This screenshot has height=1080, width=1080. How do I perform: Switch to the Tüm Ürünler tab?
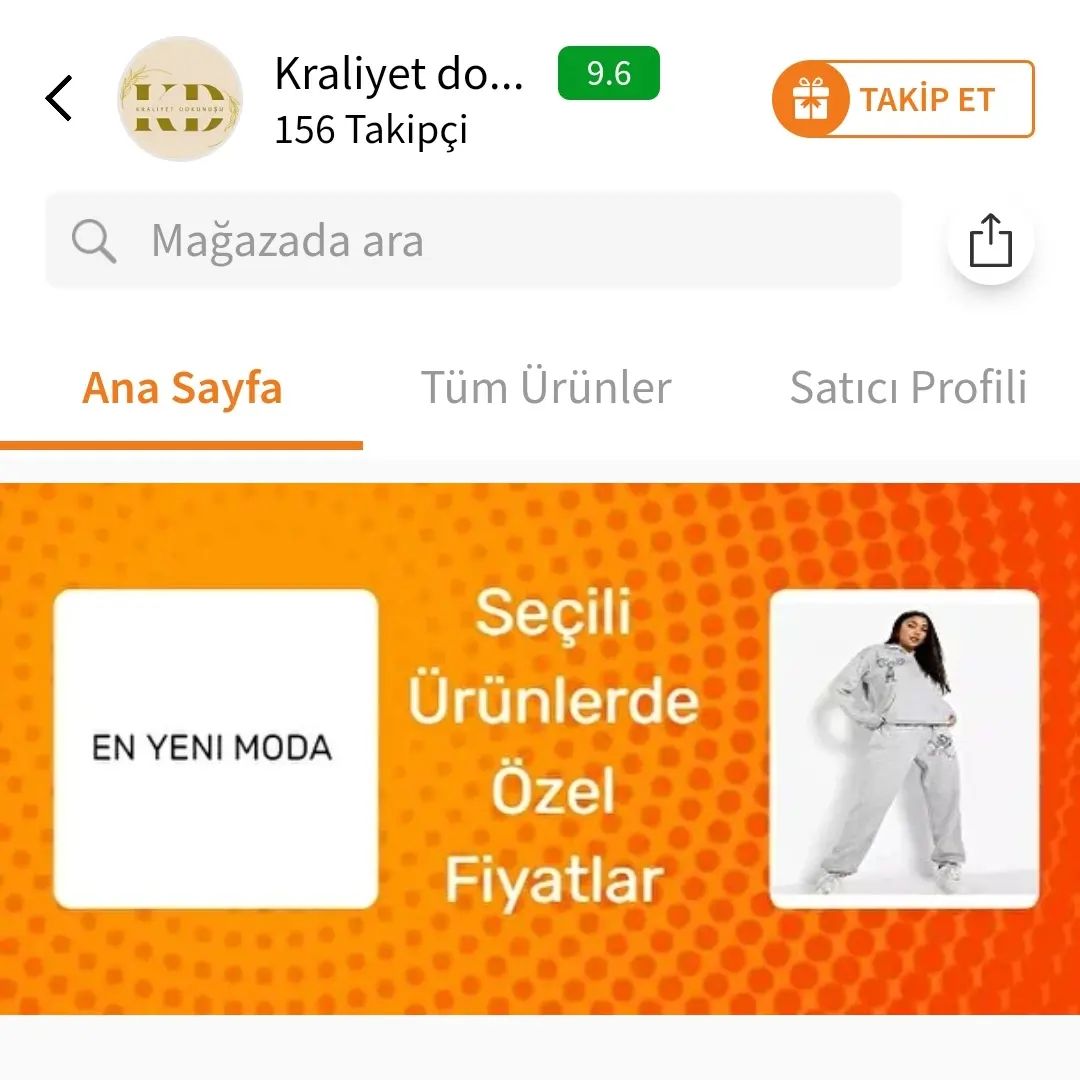point(546,388)
